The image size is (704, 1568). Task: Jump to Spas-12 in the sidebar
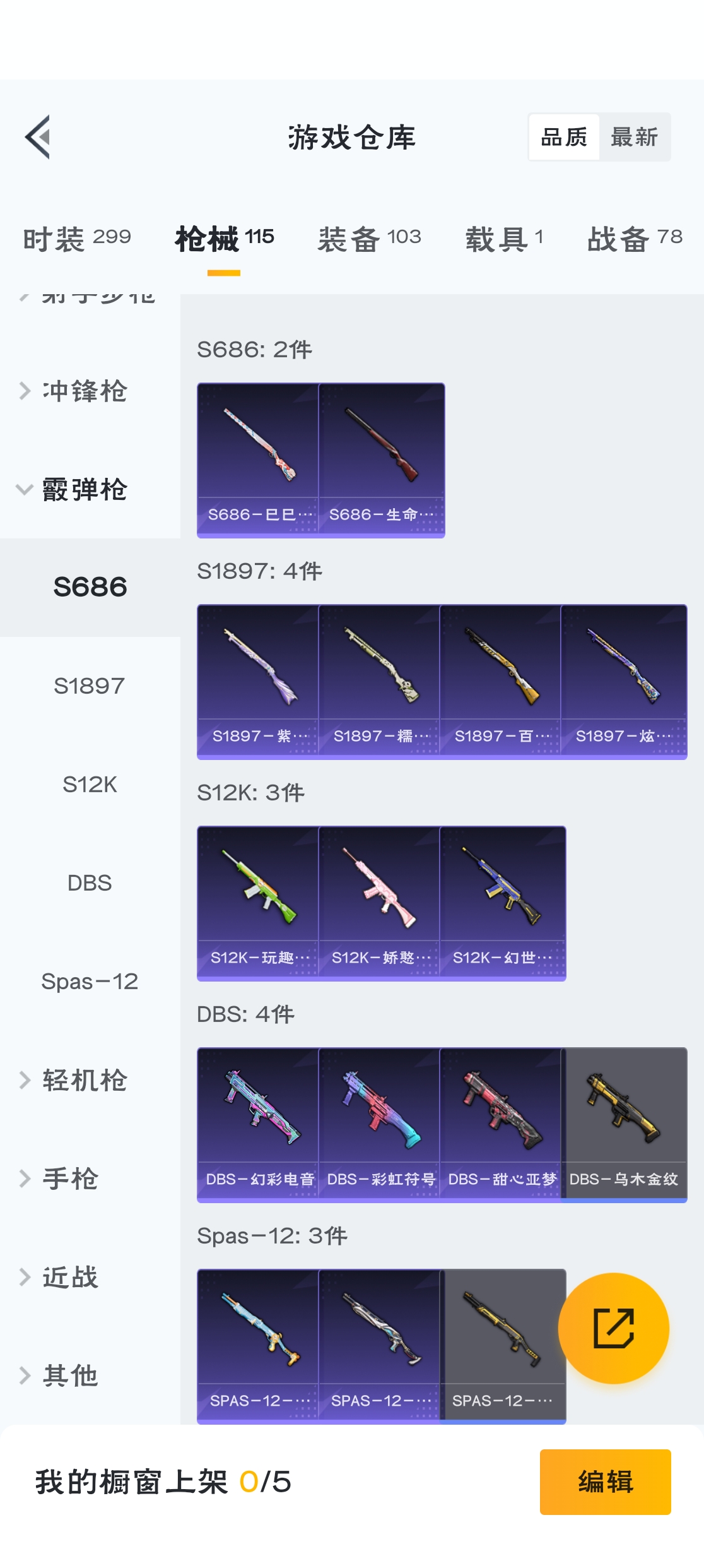[x=90, y=982]
